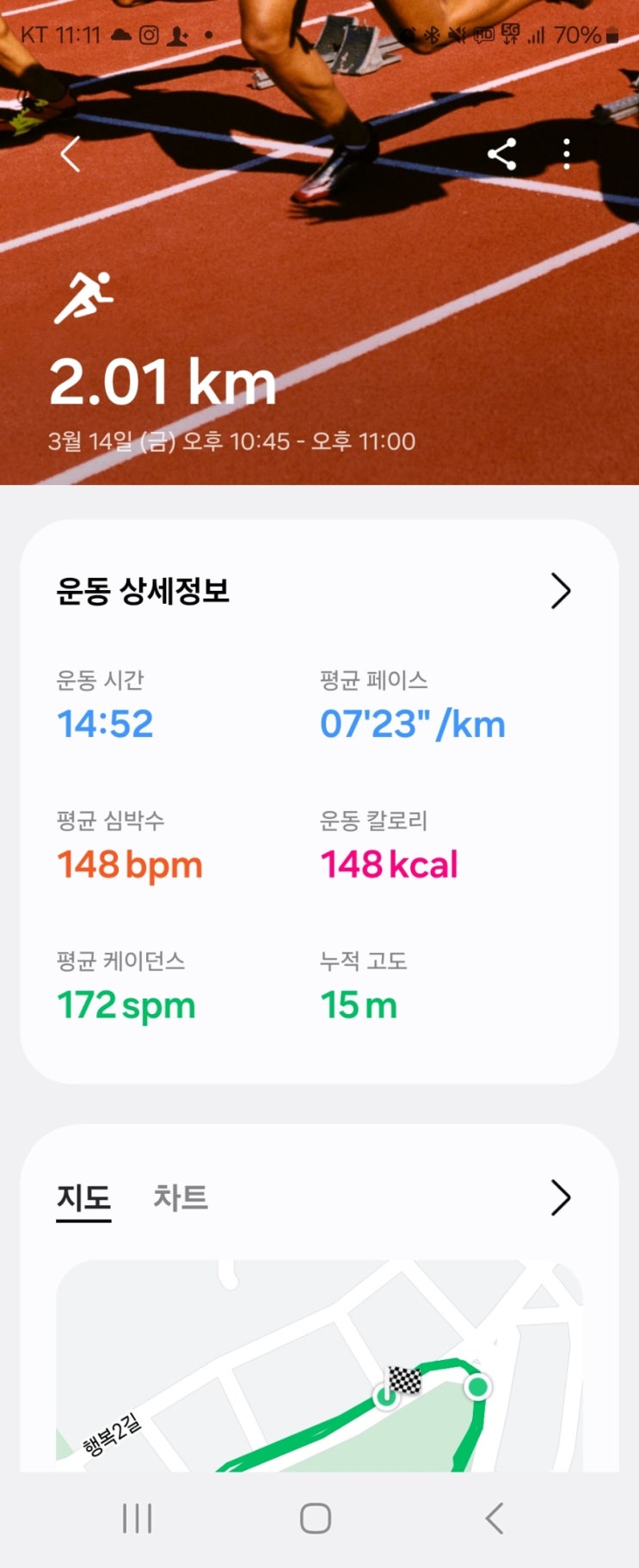Open 운동 상세정보 details via chevron
The image size is (639, 1568).
point(561,591)
